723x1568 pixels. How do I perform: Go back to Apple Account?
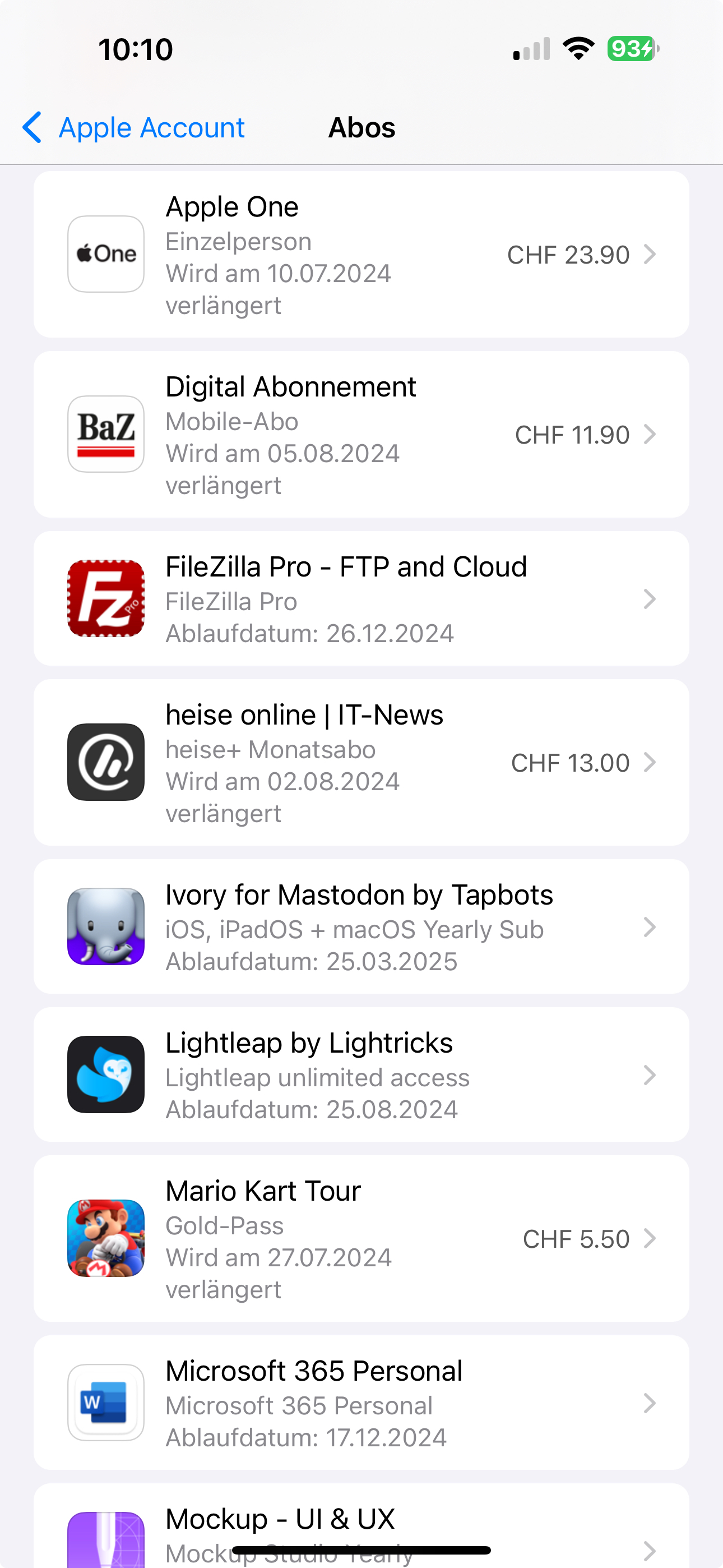[134, 128]
